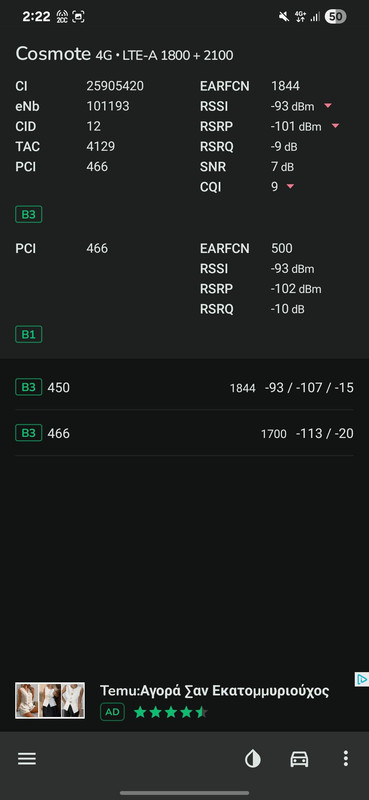The height and width of the screenshot is (800, 369).
Task: Open neighbor cell B3 466 with EARFCN 1700
Action: [x=184, y=434]
